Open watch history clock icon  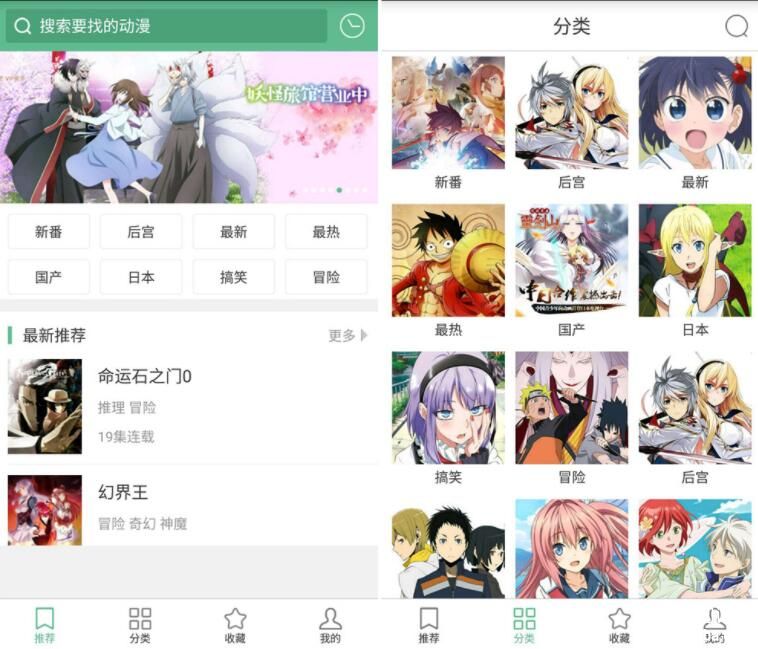click(352, 26)
